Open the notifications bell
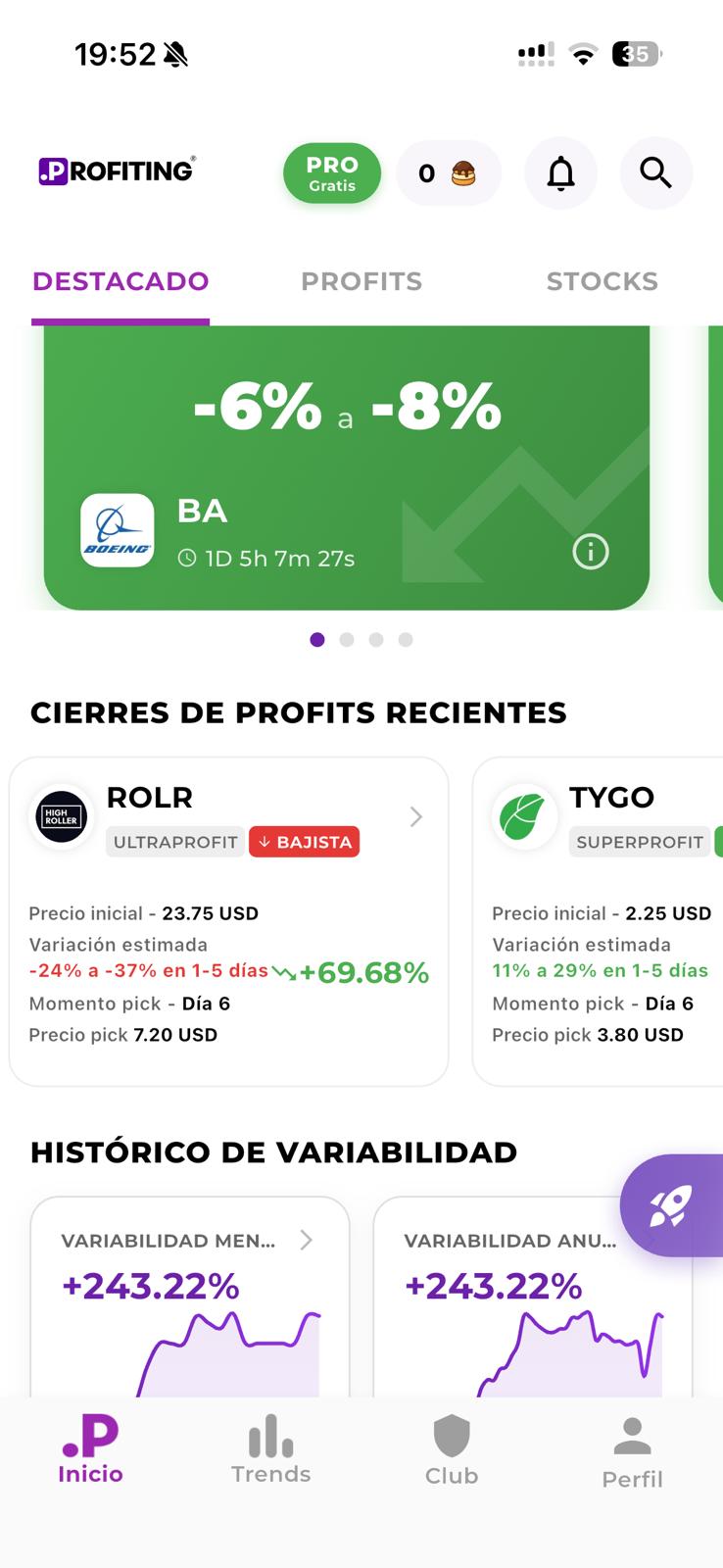Viewport: 723px width, 1568px height. tap(560, 173)
